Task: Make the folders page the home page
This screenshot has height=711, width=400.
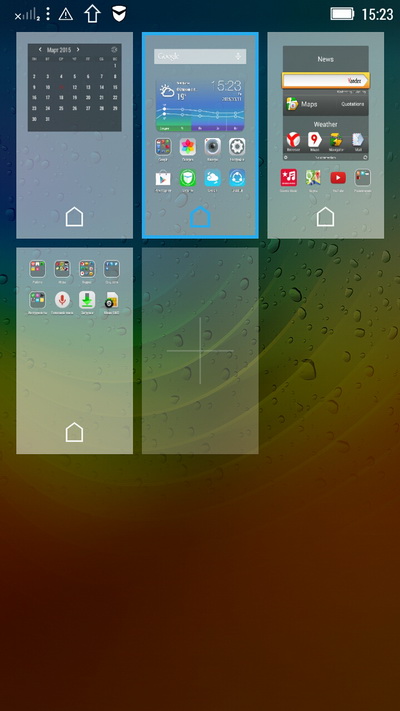Action: pos(74,432)
